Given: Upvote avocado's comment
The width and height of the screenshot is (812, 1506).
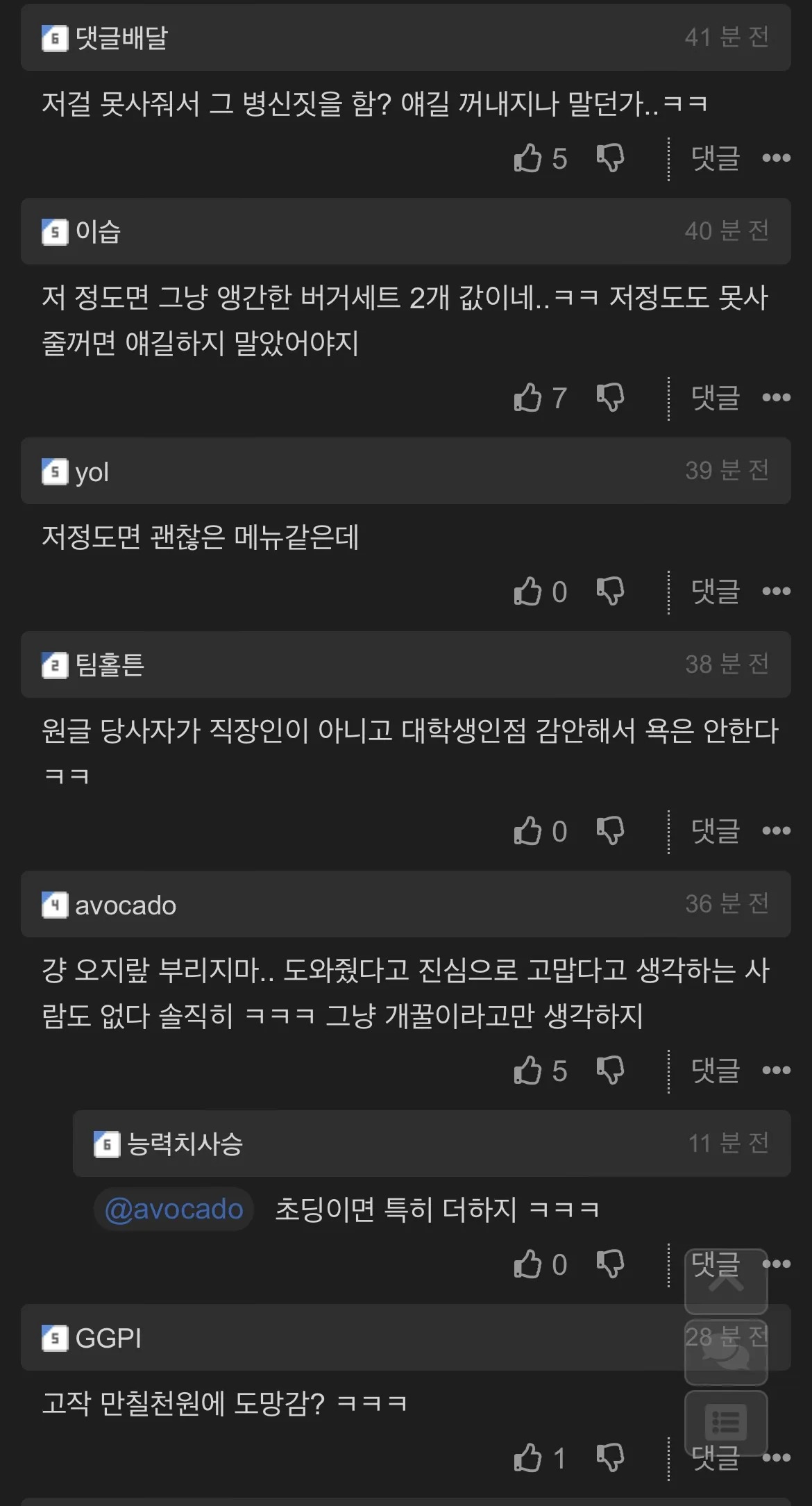Looking at the screenshot, I should pos(528,1071).
